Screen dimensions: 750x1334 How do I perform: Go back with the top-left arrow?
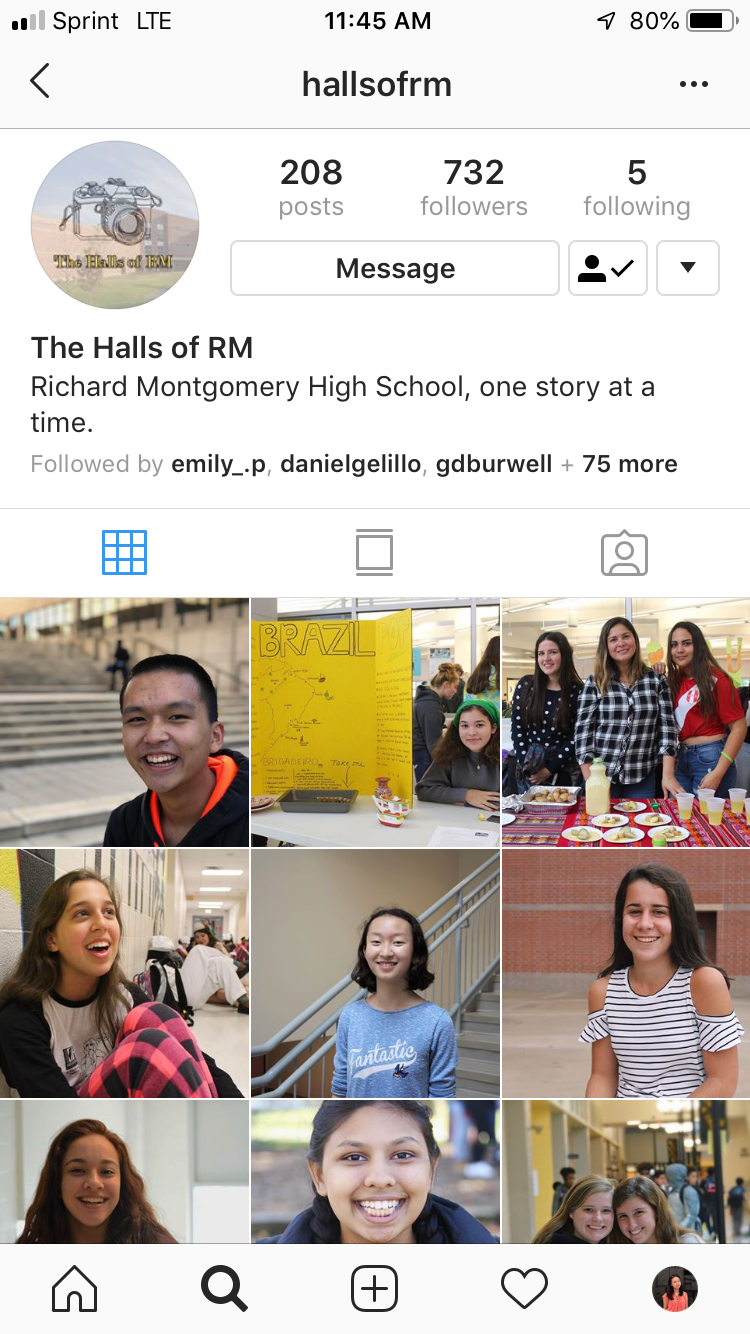click(40, 82)
